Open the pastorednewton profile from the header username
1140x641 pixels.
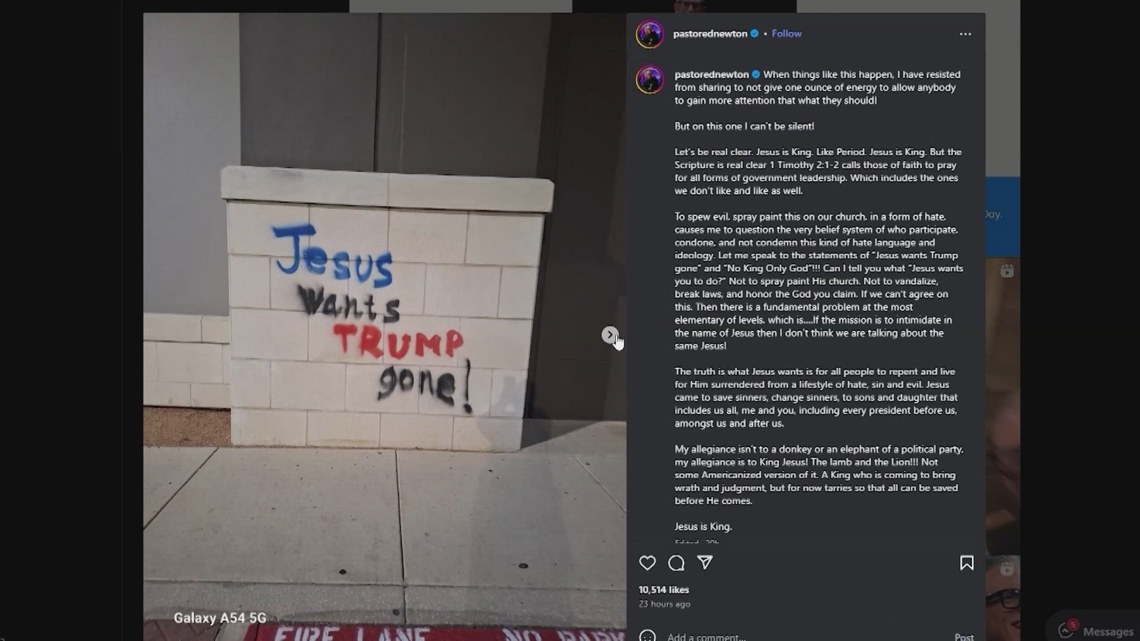pos(709,33)
